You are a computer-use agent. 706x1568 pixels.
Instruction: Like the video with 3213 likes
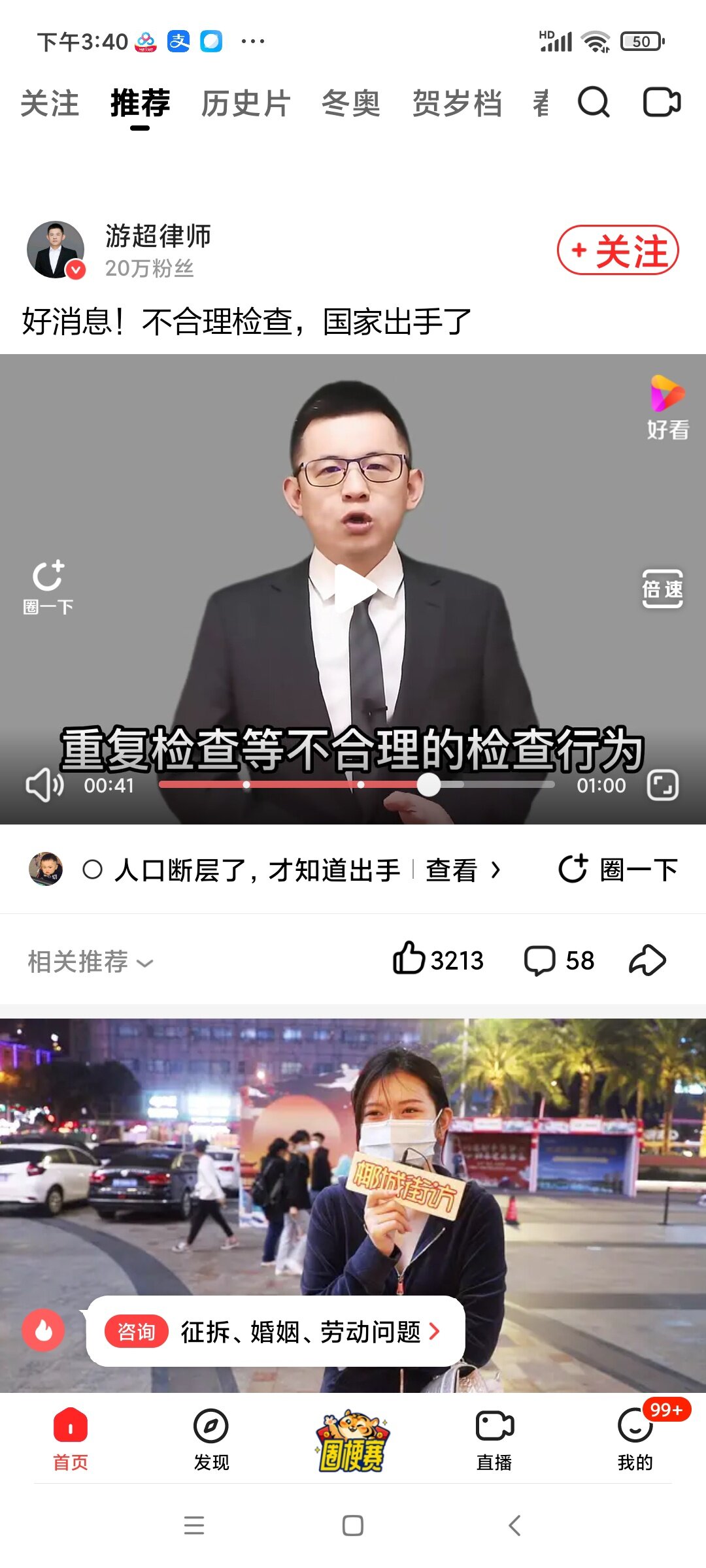point(437,960)
